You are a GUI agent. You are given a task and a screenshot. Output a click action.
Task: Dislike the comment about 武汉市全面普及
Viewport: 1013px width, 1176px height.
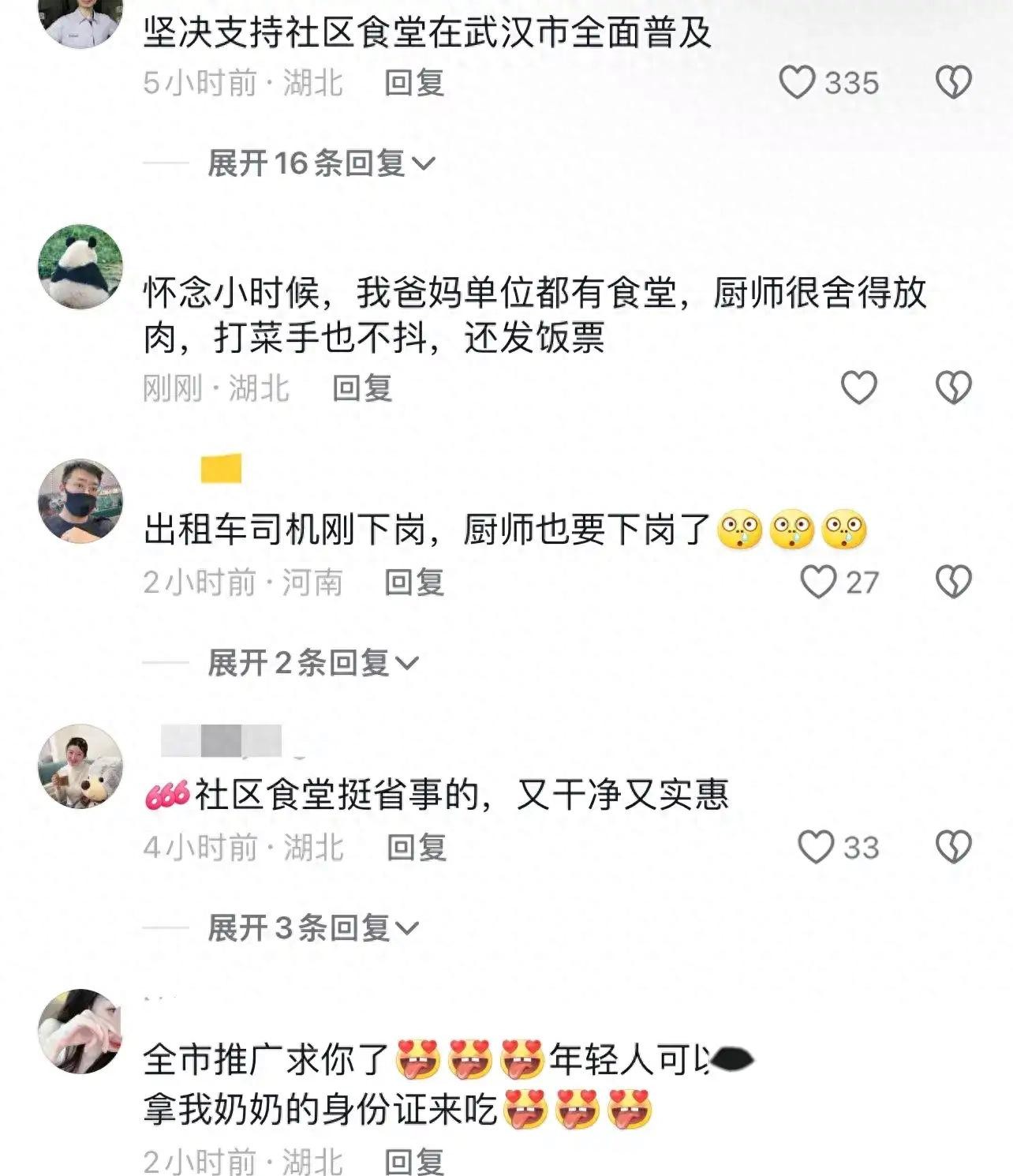pos(953,83)
